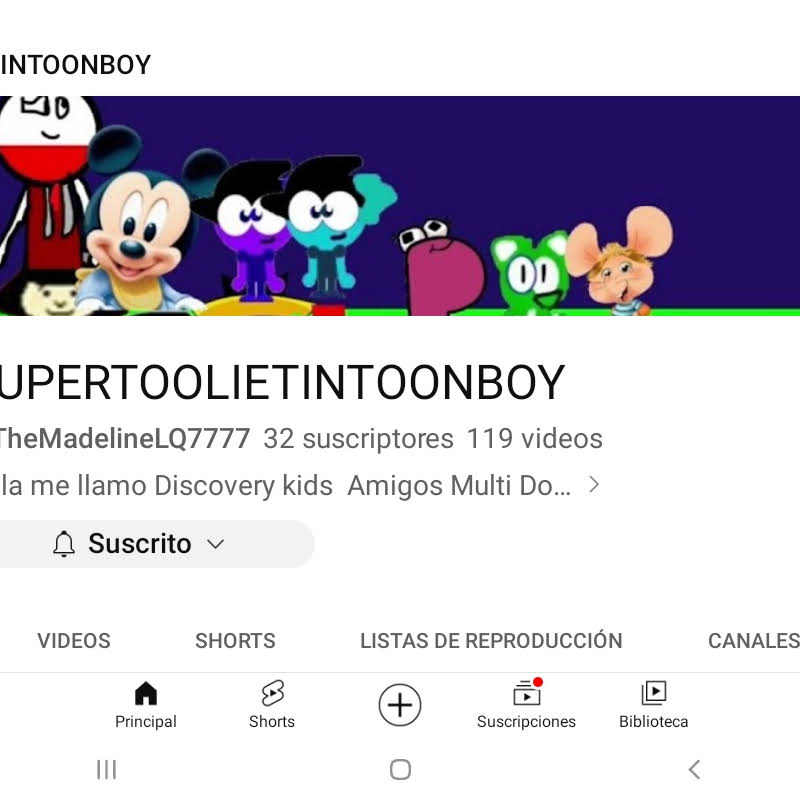The height and width of the screenshot is (800, 800).
Task: Expand the channel description chevron
Action: (594, 486)
